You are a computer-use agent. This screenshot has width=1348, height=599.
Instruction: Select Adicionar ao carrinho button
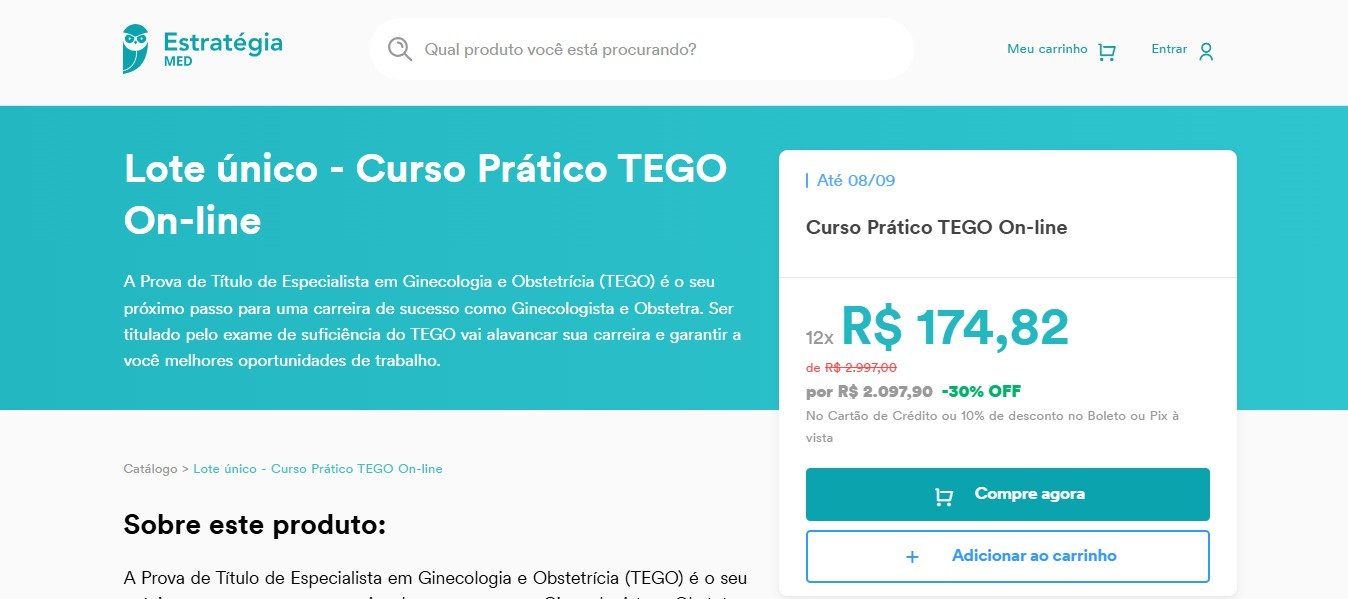(1007, 556)
